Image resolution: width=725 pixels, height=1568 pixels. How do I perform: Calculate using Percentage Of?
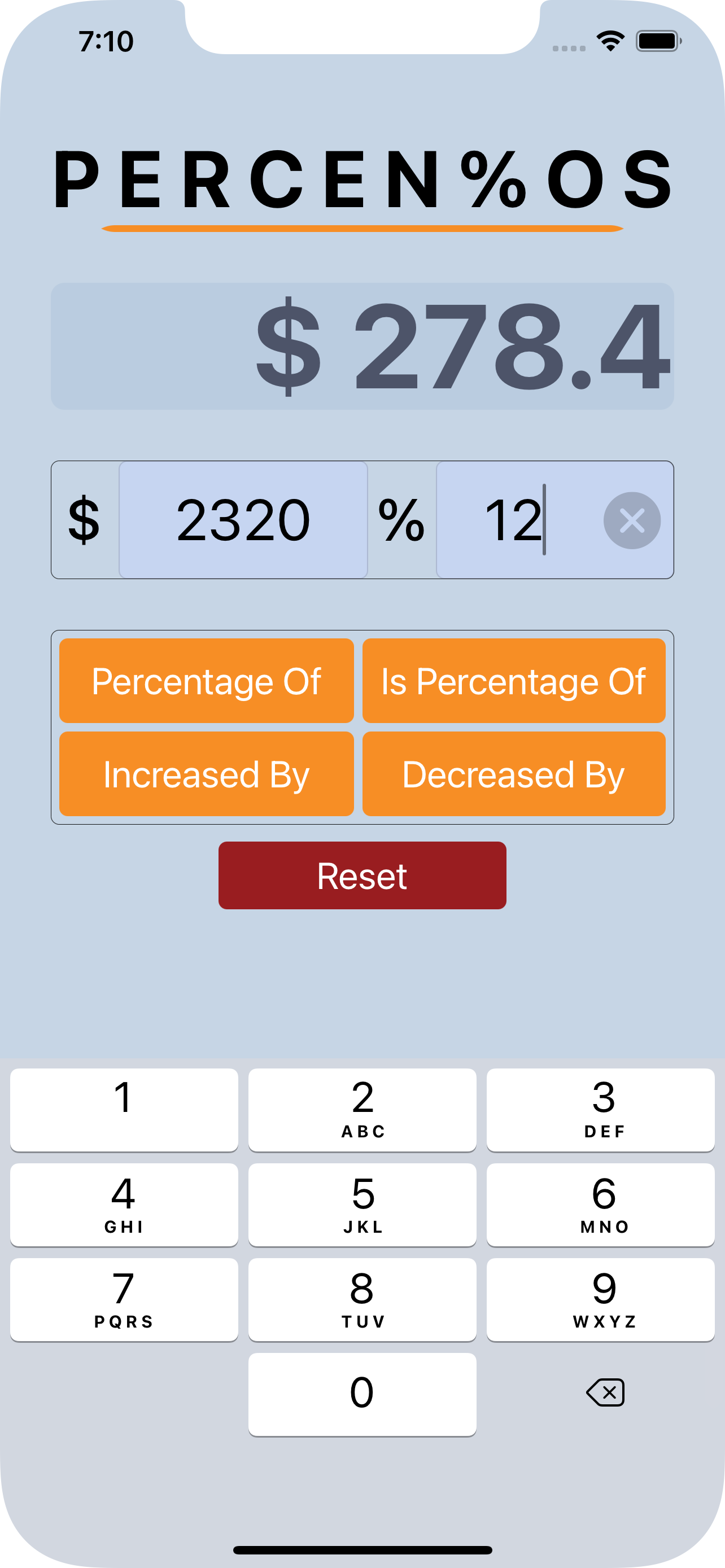click(x=206, y=681)
